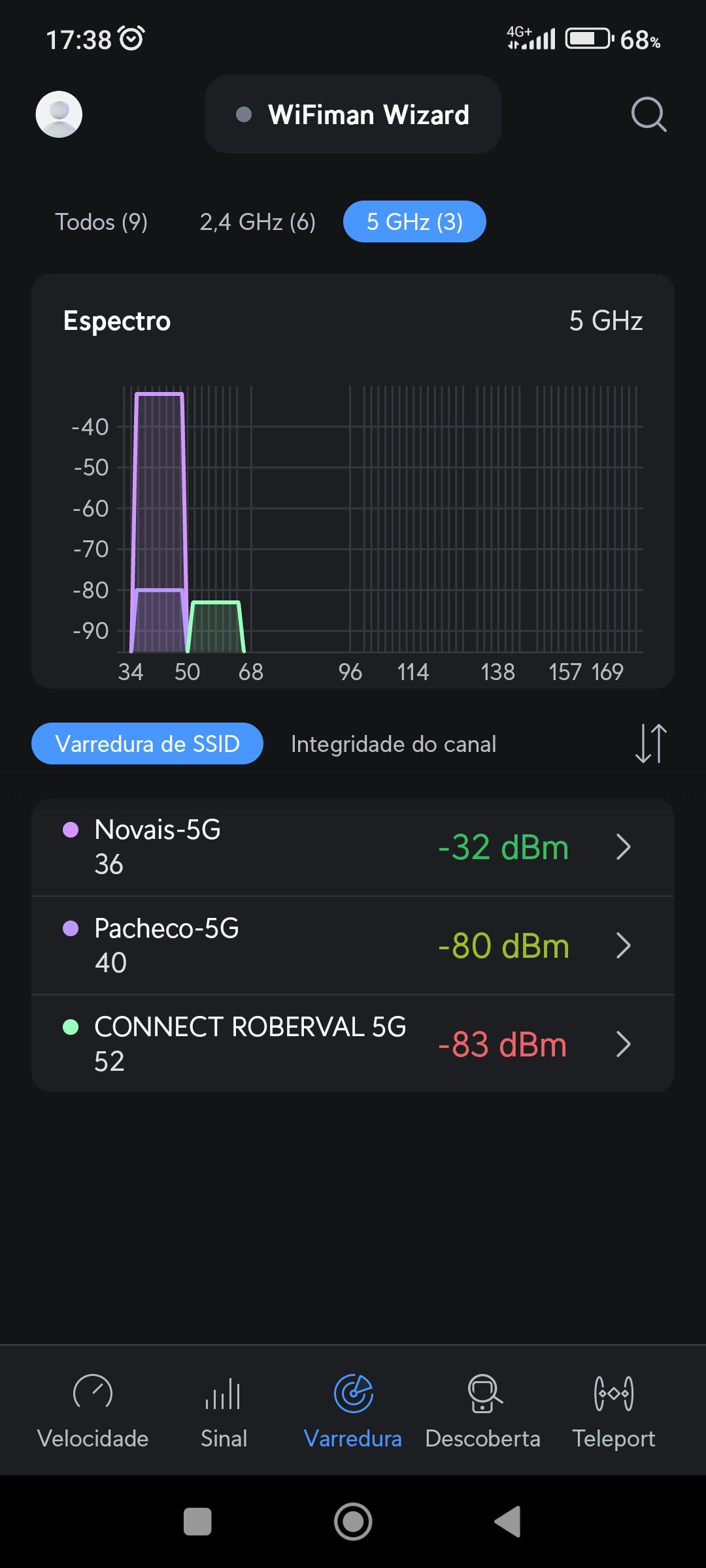Switch to Integridade do canal

tap(394, 743)
